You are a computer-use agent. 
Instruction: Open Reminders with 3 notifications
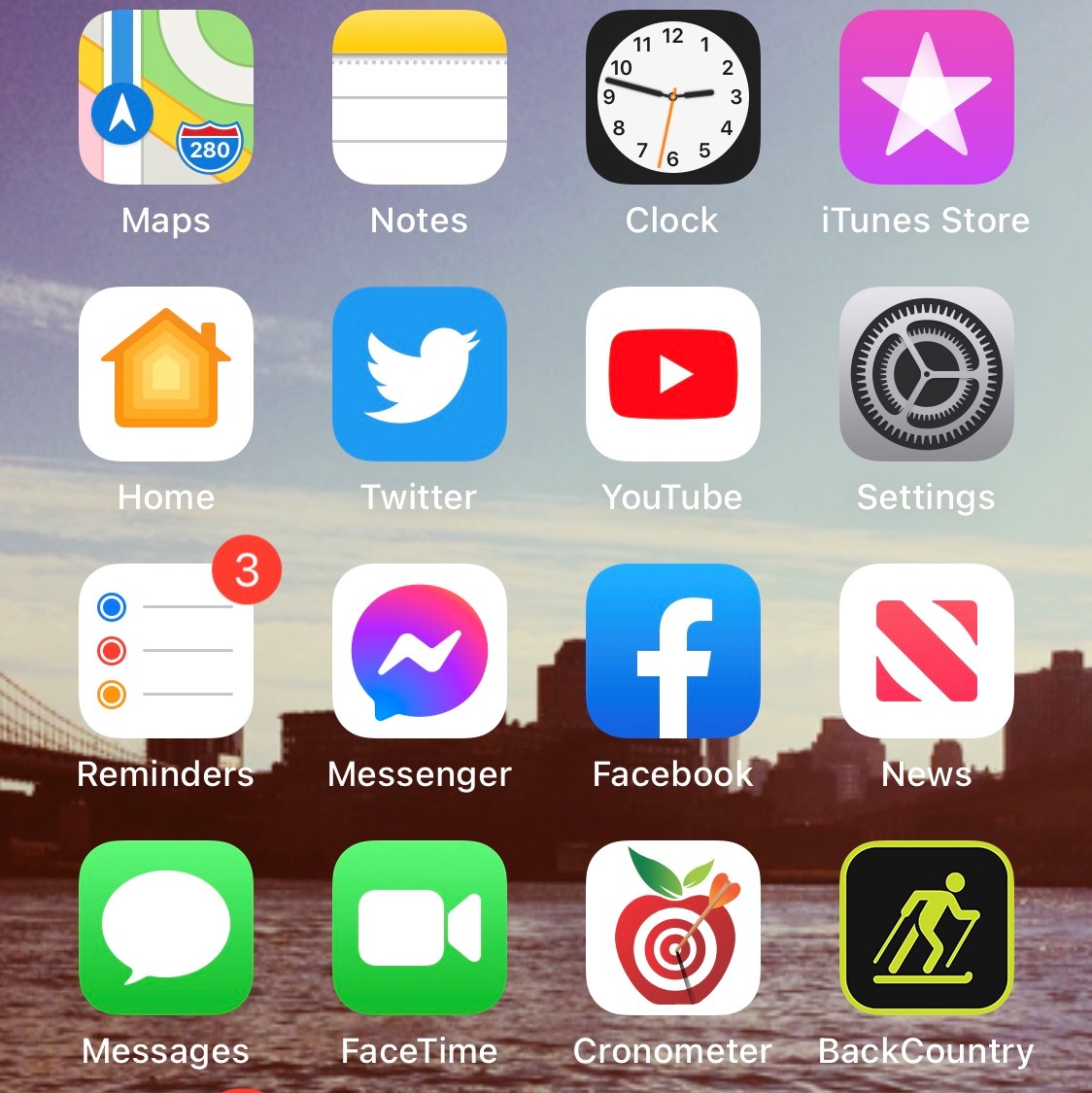[166, 651]
